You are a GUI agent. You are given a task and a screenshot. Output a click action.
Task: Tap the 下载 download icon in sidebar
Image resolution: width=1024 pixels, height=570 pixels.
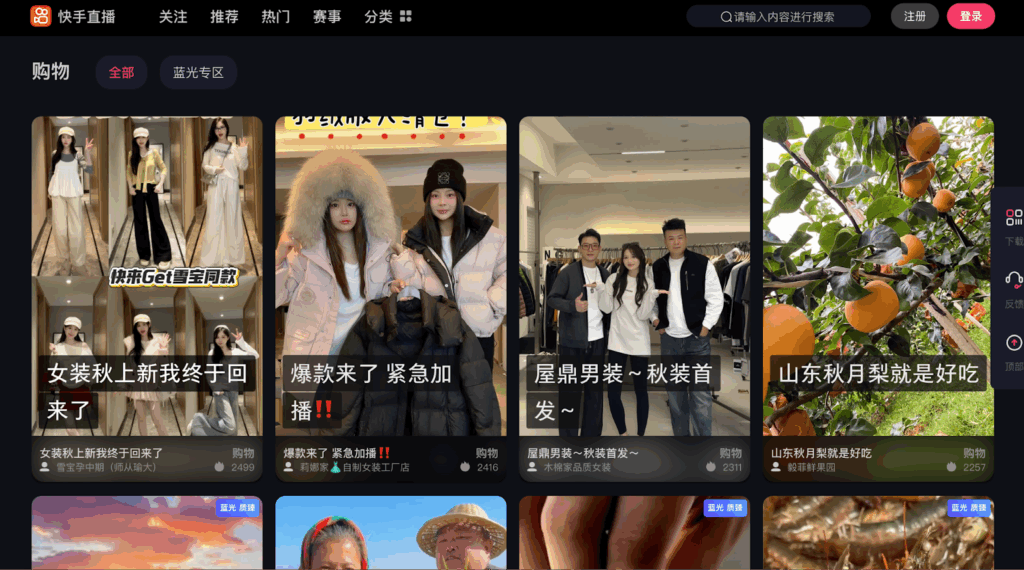[1013, 218]
